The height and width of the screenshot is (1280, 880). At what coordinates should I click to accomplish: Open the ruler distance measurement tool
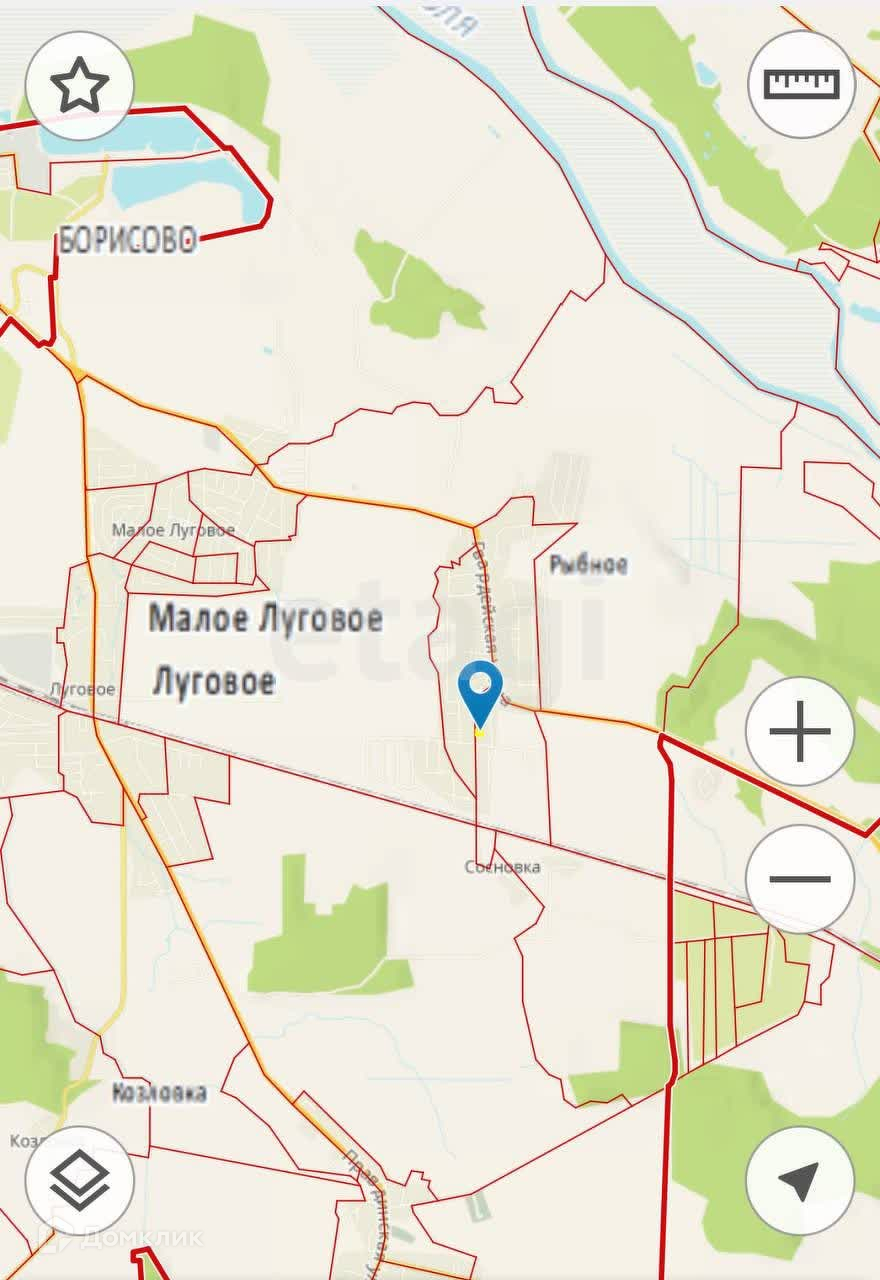pos(801,85)
